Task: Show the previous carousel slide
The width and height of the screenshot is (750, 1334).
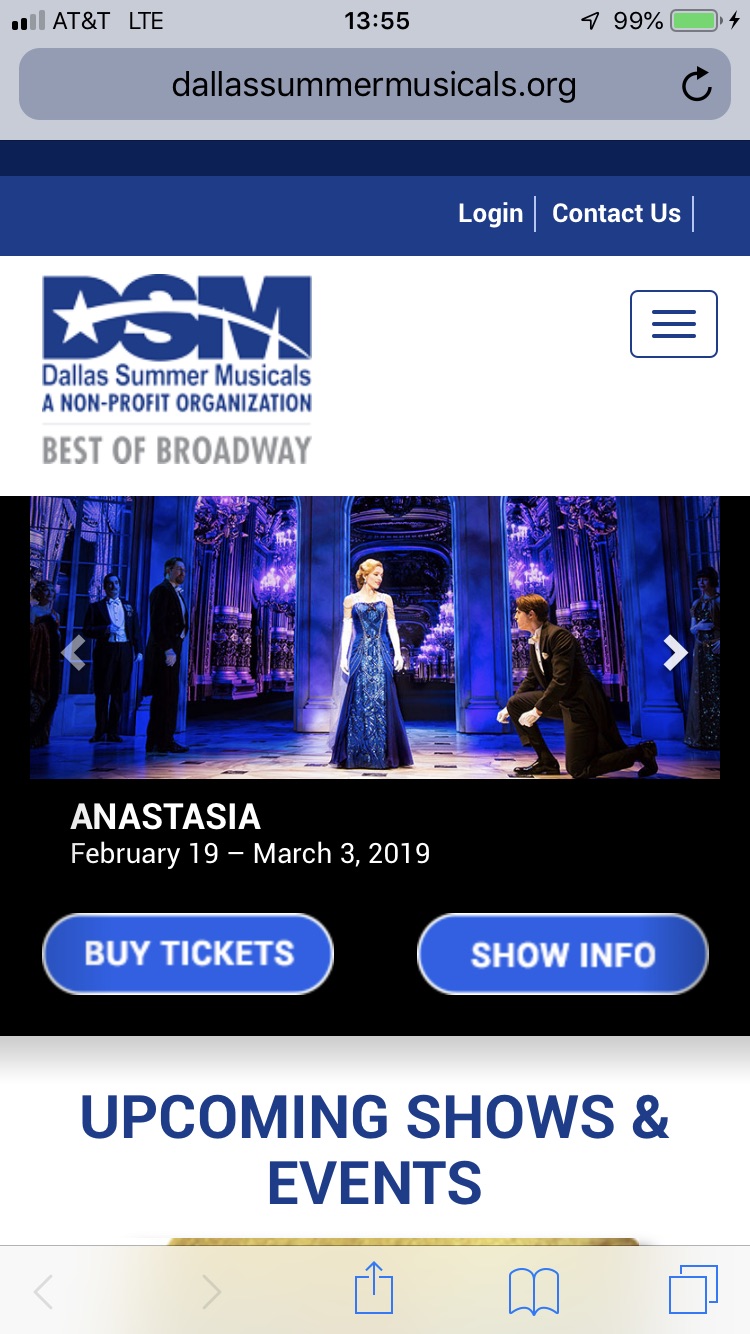Action: pyautogui.click(x=73, y=653)
